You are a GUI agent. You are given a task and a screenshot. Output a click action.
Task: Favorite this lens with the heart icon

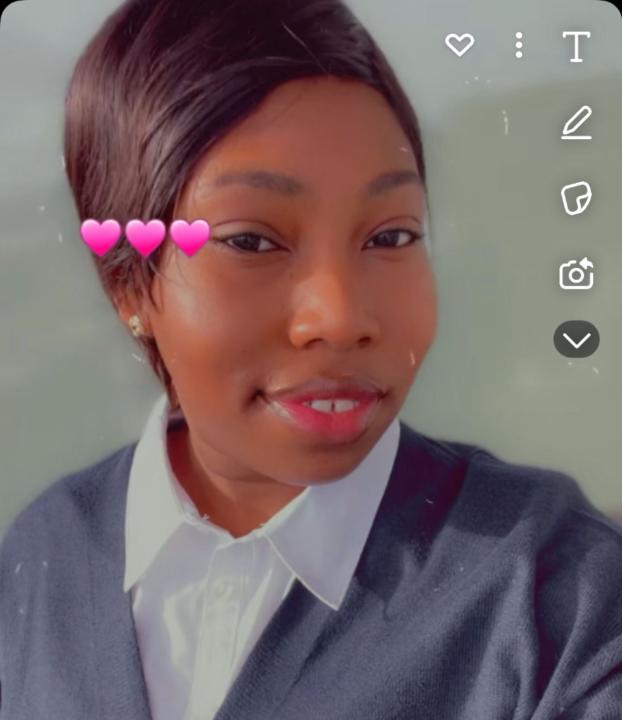(459, 45)
